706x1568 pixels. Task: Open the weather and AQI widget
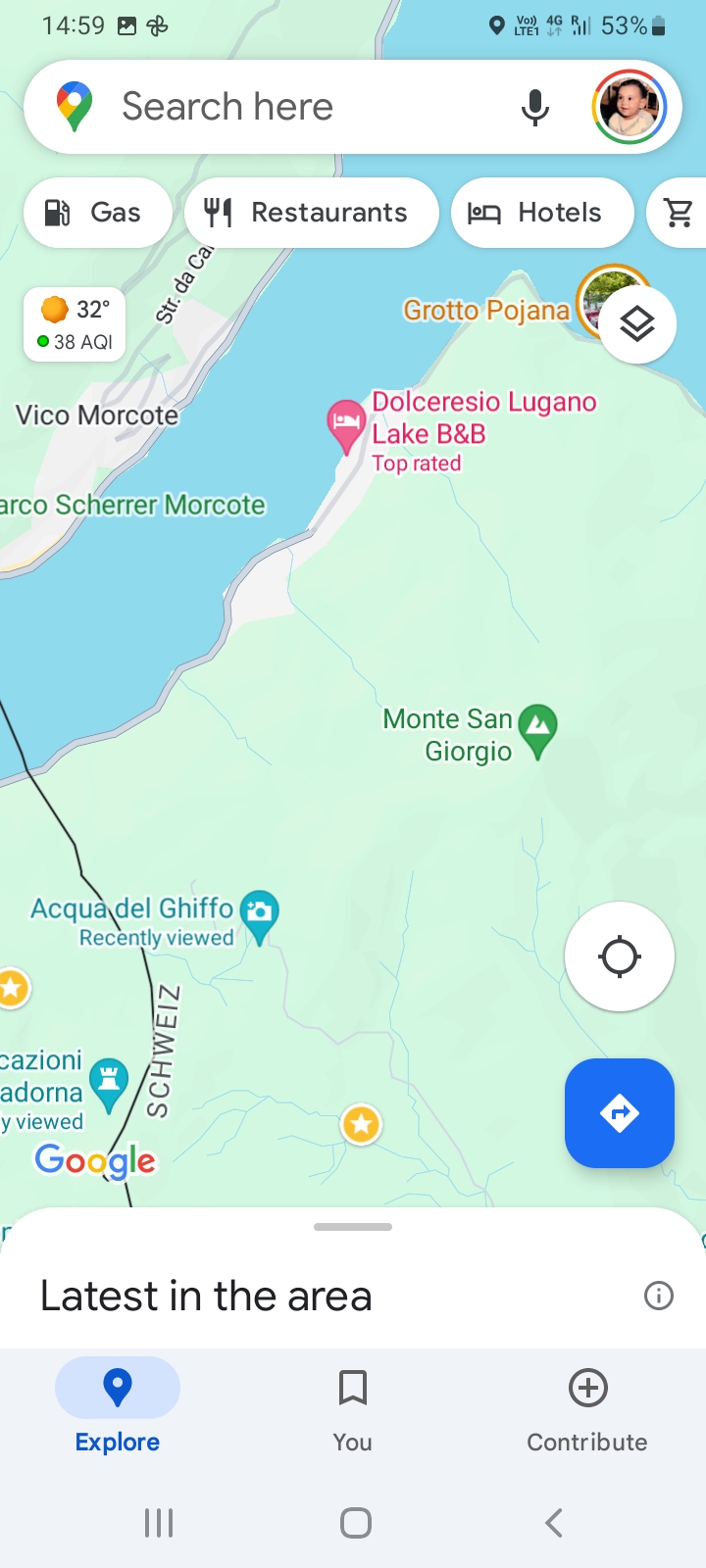click(75, 324)
